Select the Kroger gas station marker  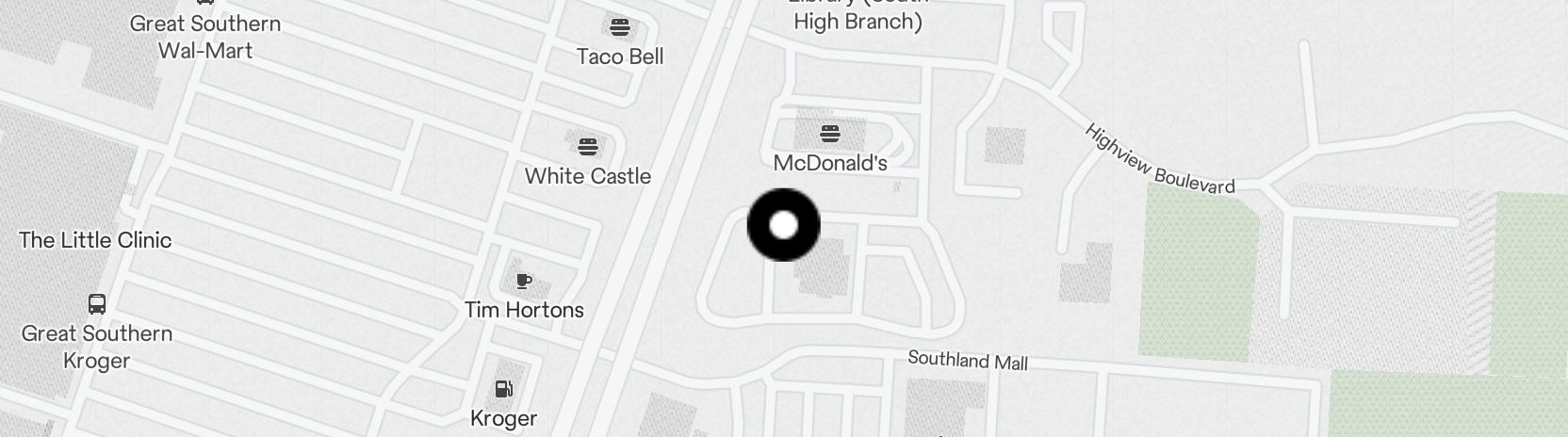click(x=504, y=389)
